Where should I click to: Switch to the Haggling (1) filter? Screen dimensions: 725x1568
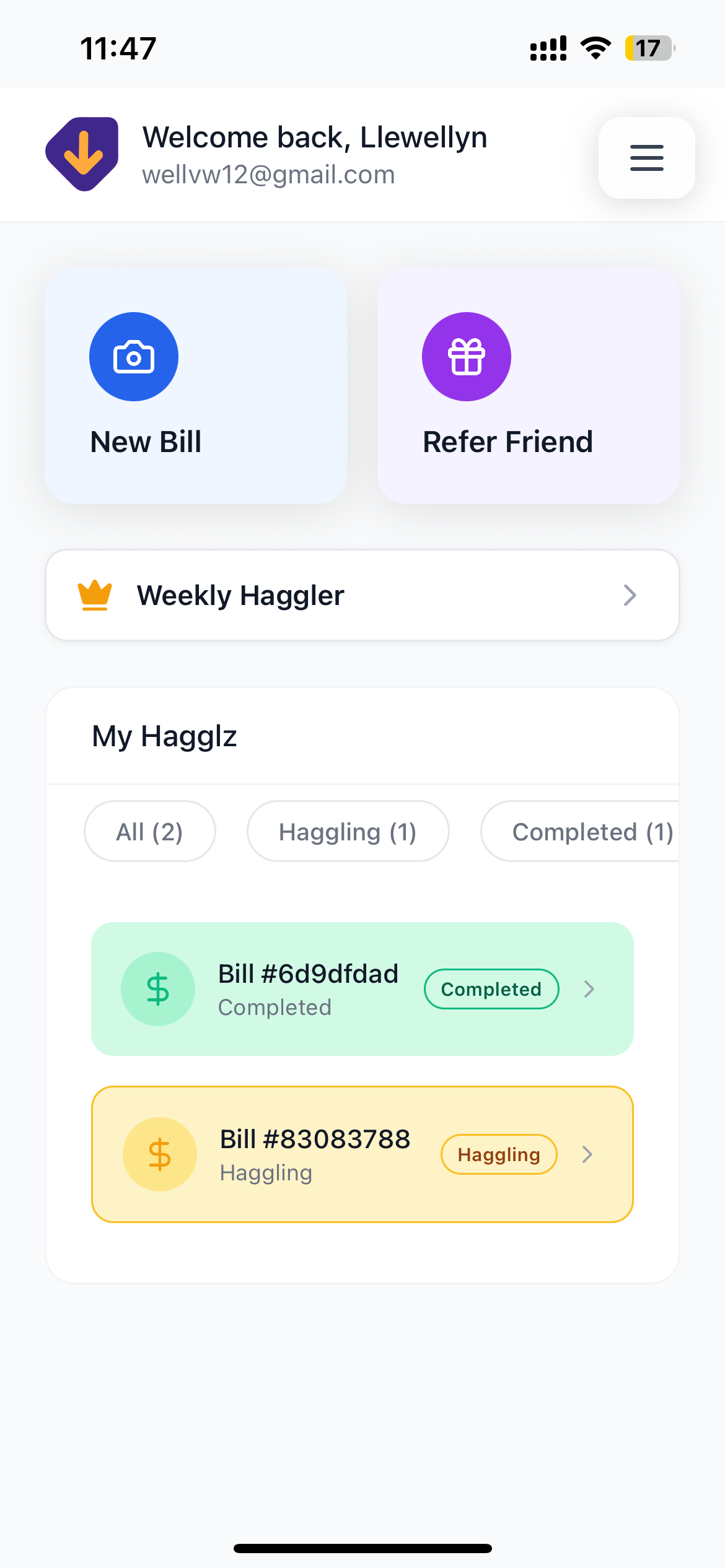[348, 831]
